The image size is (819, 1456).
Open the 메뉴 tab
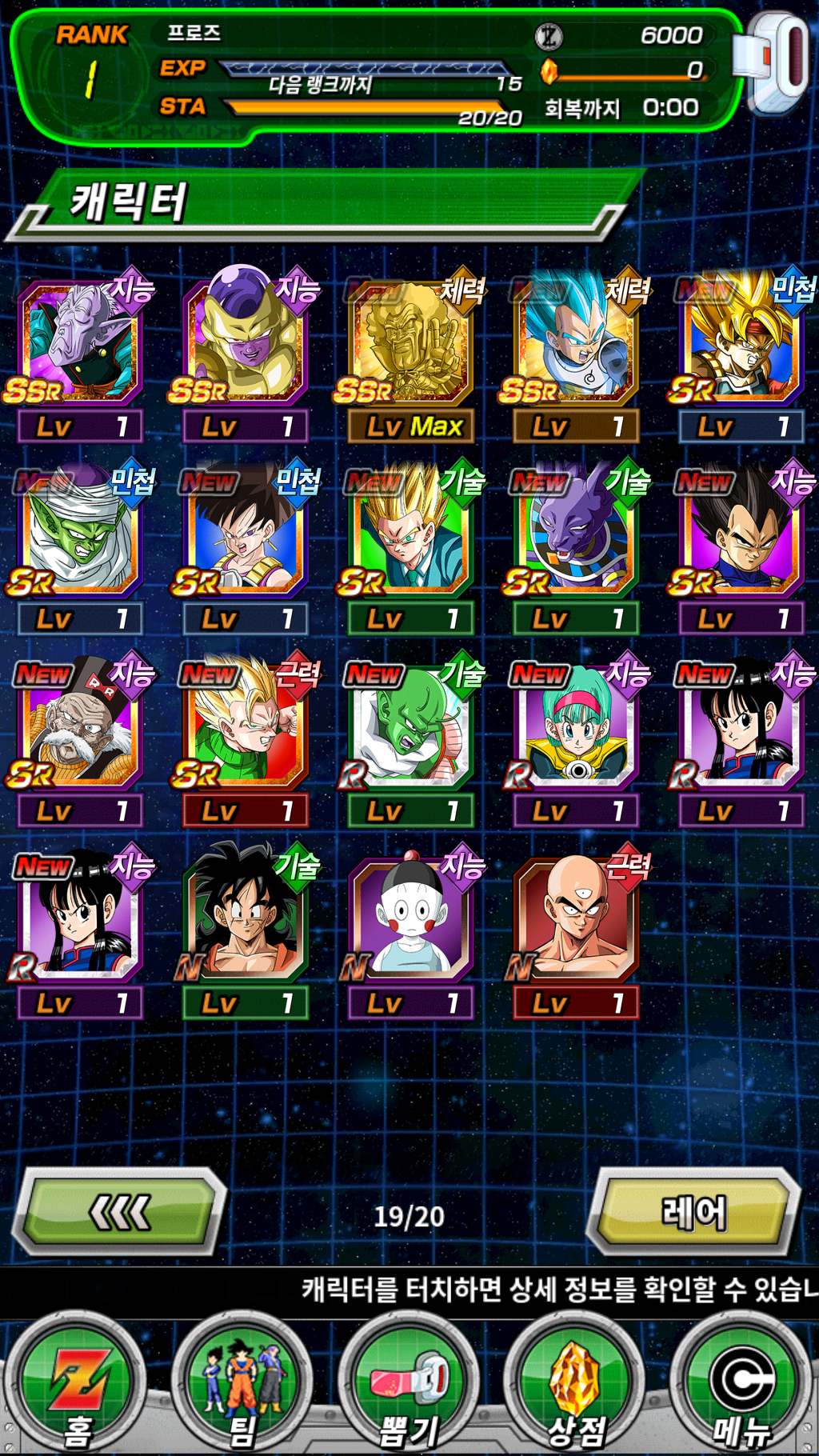741,1384
